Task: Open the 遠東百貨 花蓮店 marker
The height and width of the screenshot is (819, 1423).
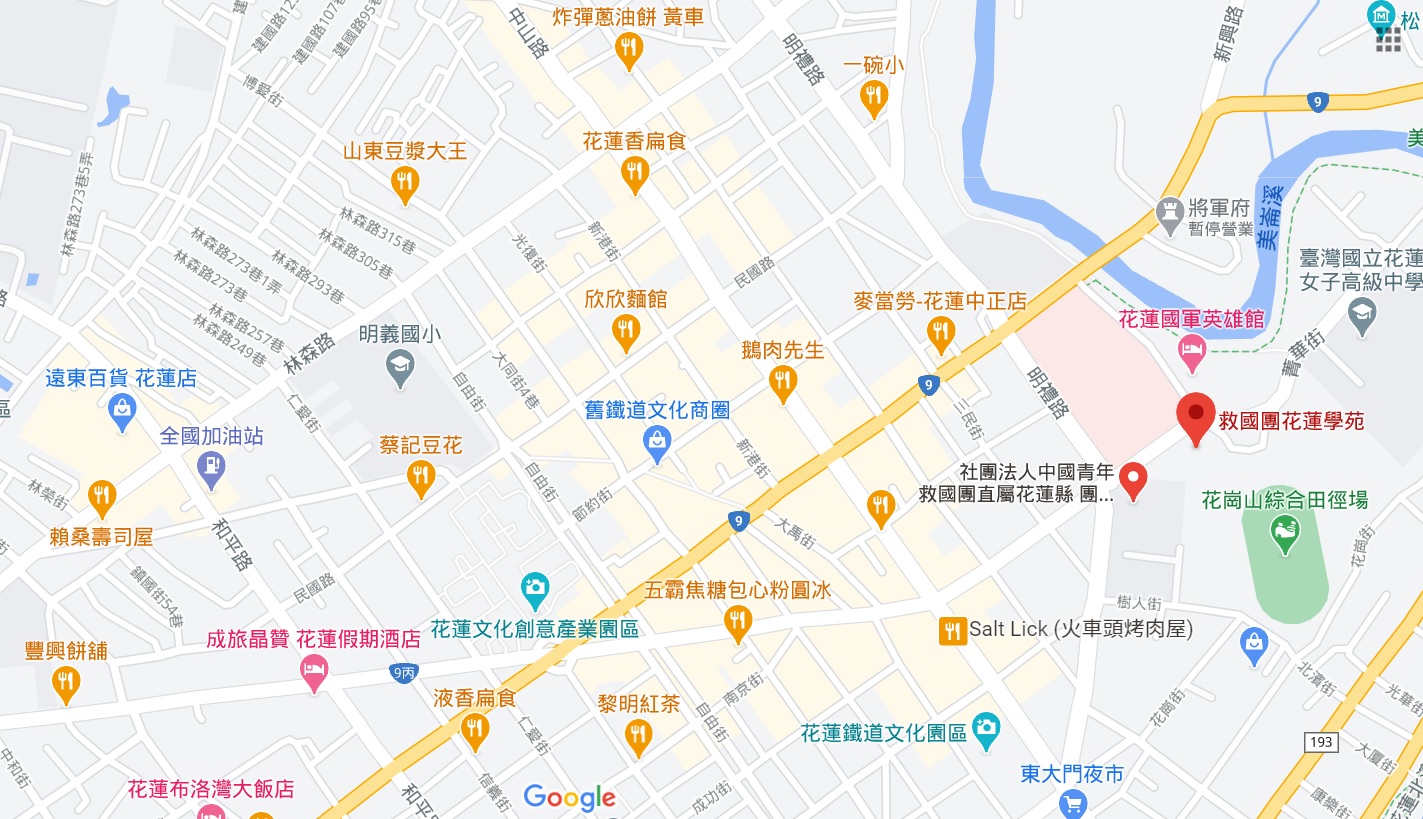Action: (122, 410)
